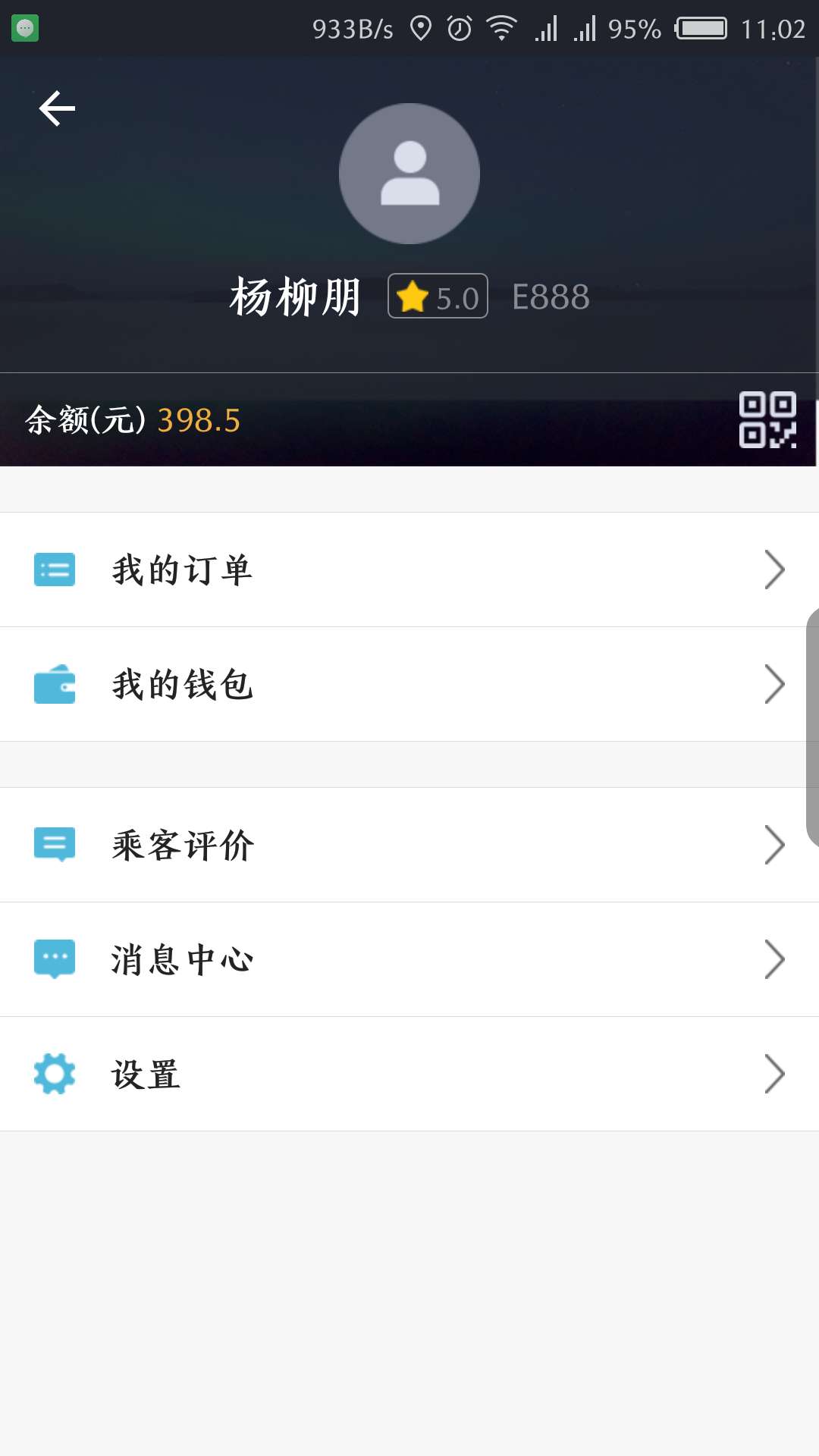The width and height of the screenshot is (819, 1456).
Task: Tap the back arrow to leave profile
Action: point(56,108)
